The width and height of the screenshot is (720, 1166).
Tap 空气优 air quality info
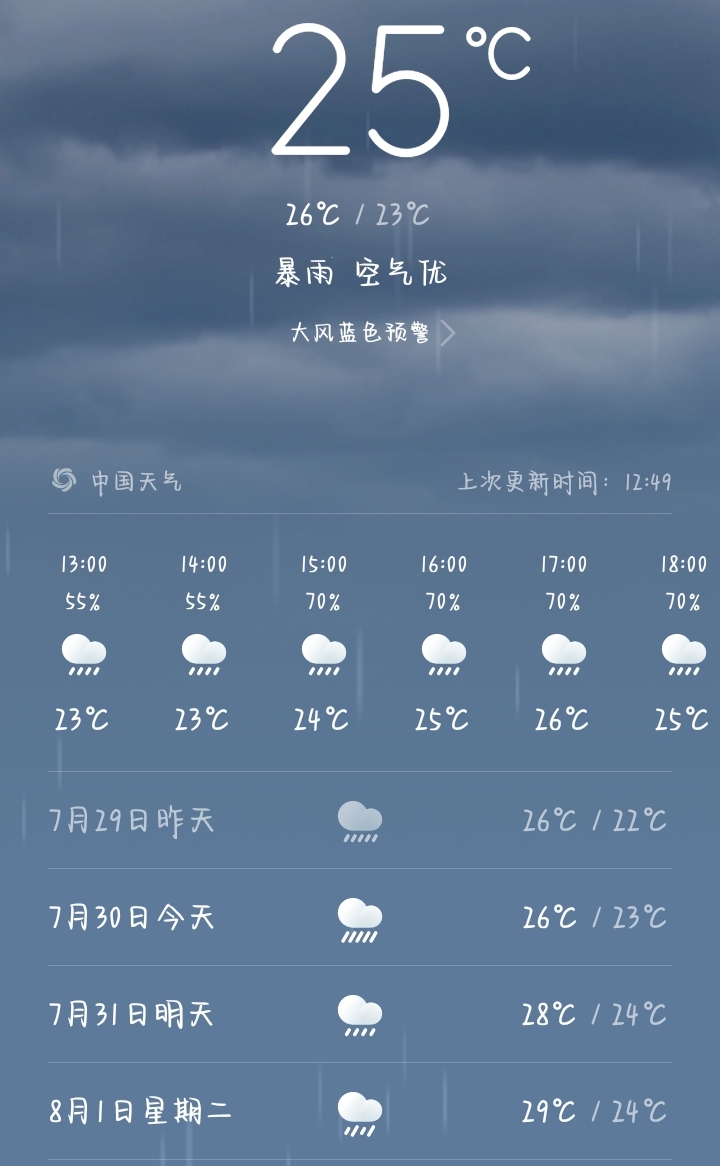point(401,273)
